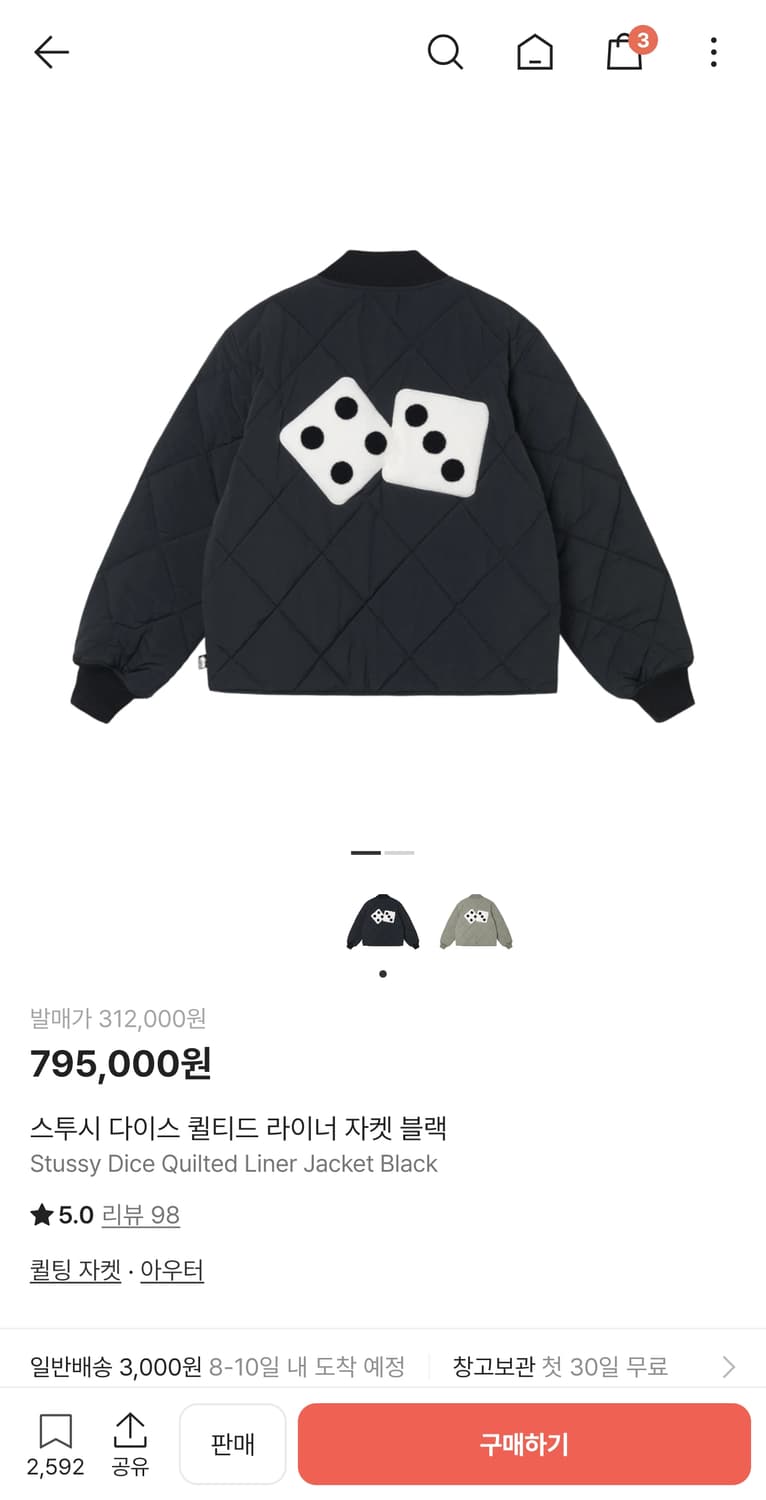
Task: Tap the black jacket product thumbnail
Action: tap(383, 920)
